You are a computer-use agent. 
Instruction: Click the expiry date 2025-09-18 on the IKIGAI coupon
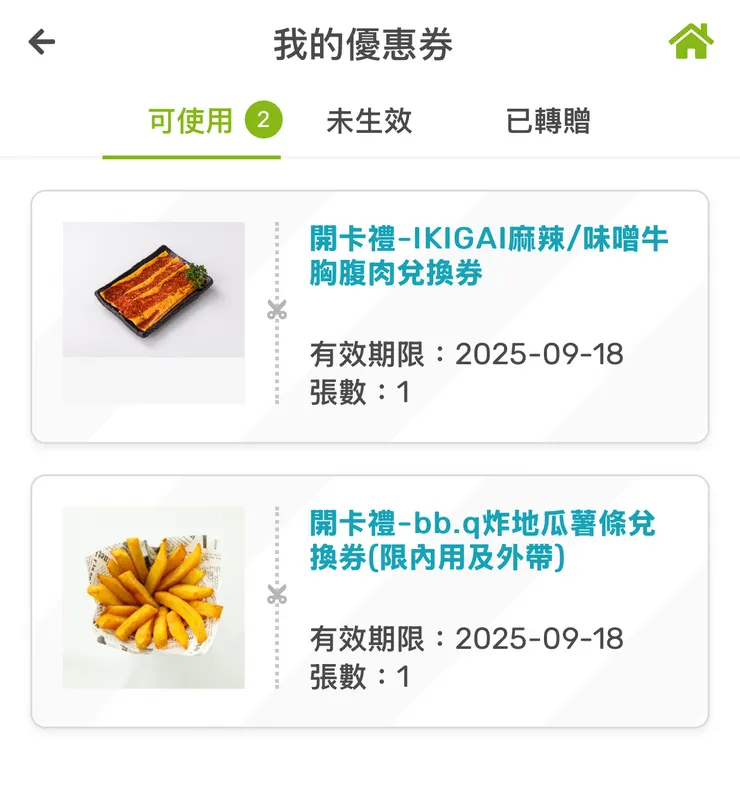(468, 352)
